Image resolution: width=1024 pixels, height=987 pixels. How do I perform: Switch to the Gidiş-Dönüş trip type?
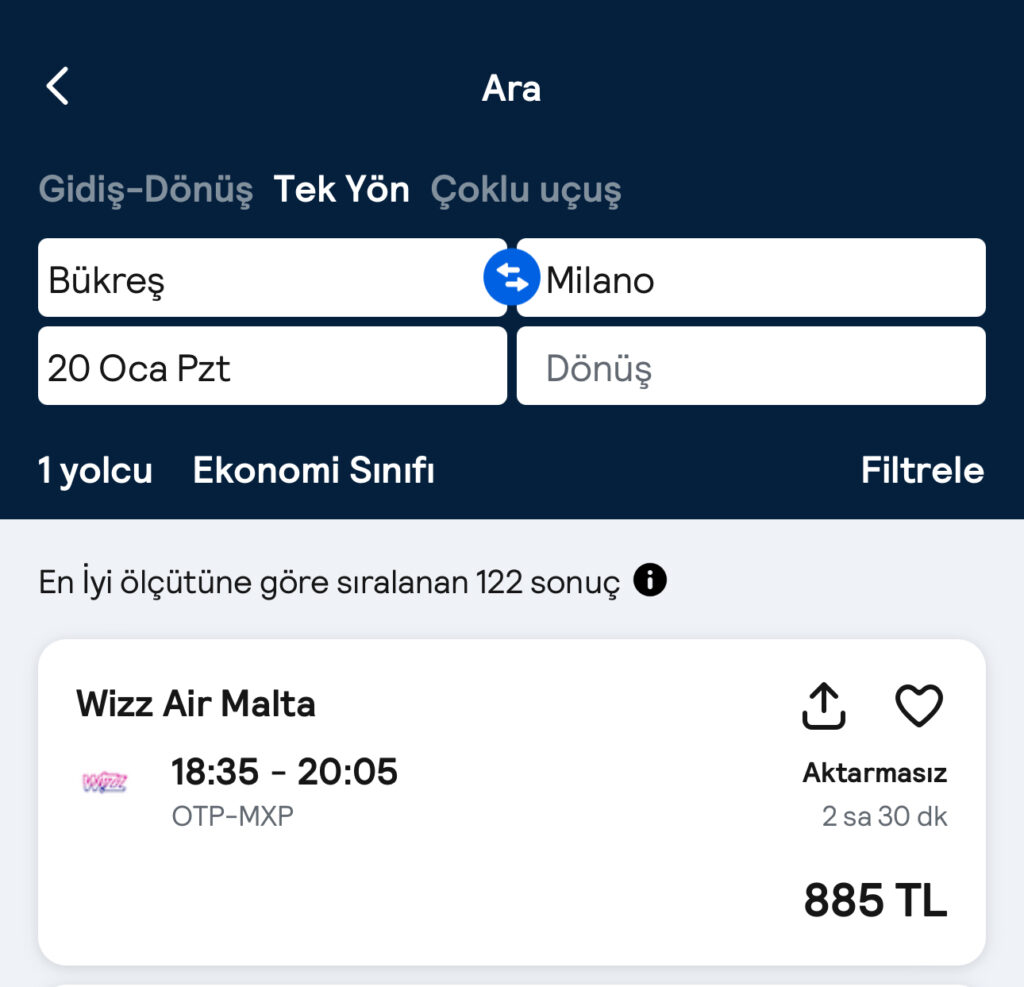[x=145, y=189]
